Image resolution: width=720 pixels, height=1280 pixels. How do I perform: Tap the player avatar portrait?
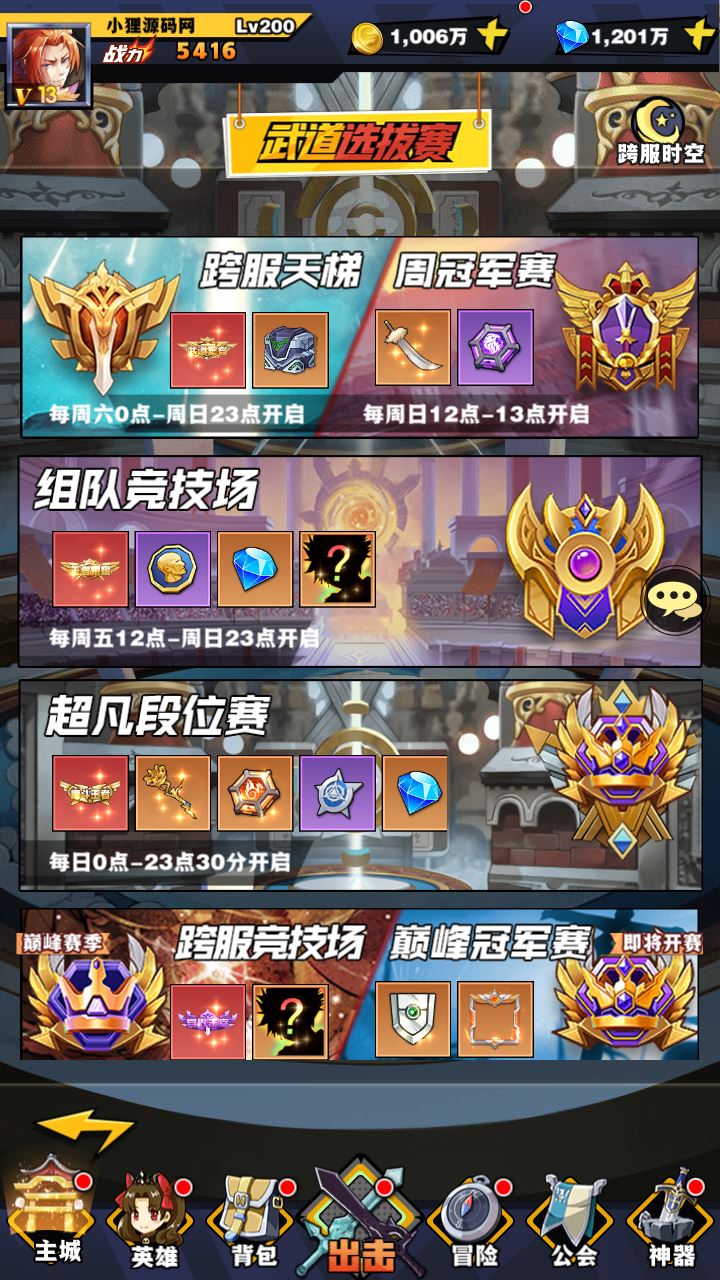click(x=48, y=64)
